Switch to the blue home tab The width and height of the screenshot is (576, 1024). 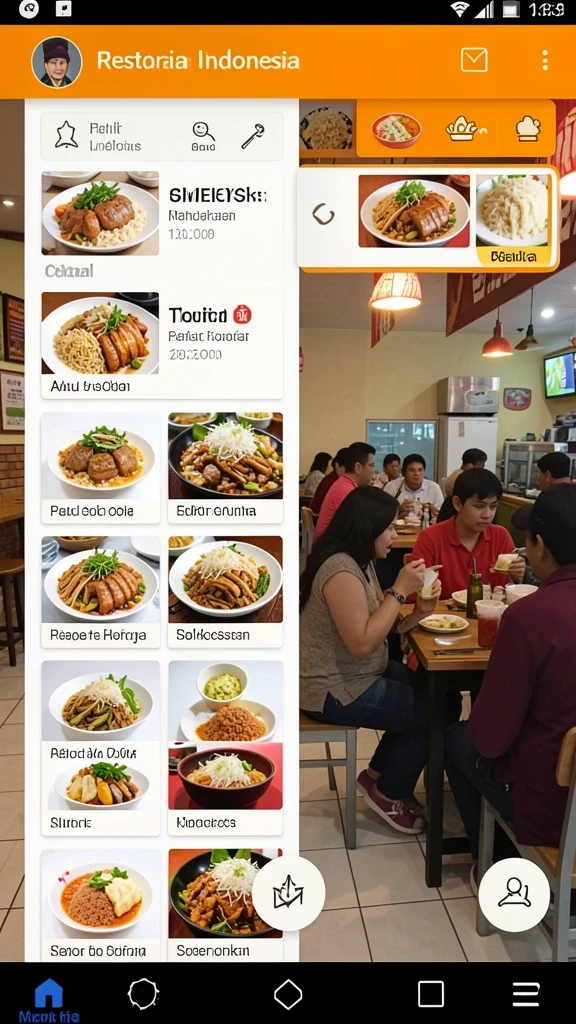[49, 1000]
